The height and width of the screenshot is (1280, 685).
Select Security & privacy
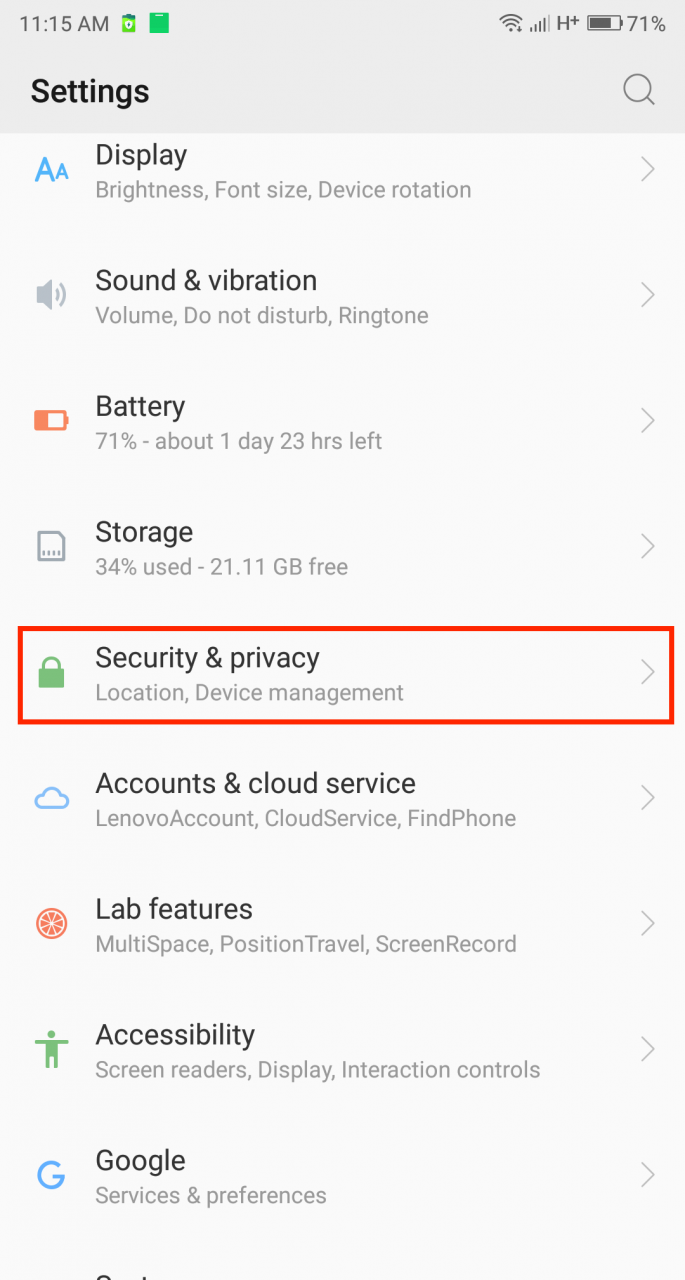point(342,673)
